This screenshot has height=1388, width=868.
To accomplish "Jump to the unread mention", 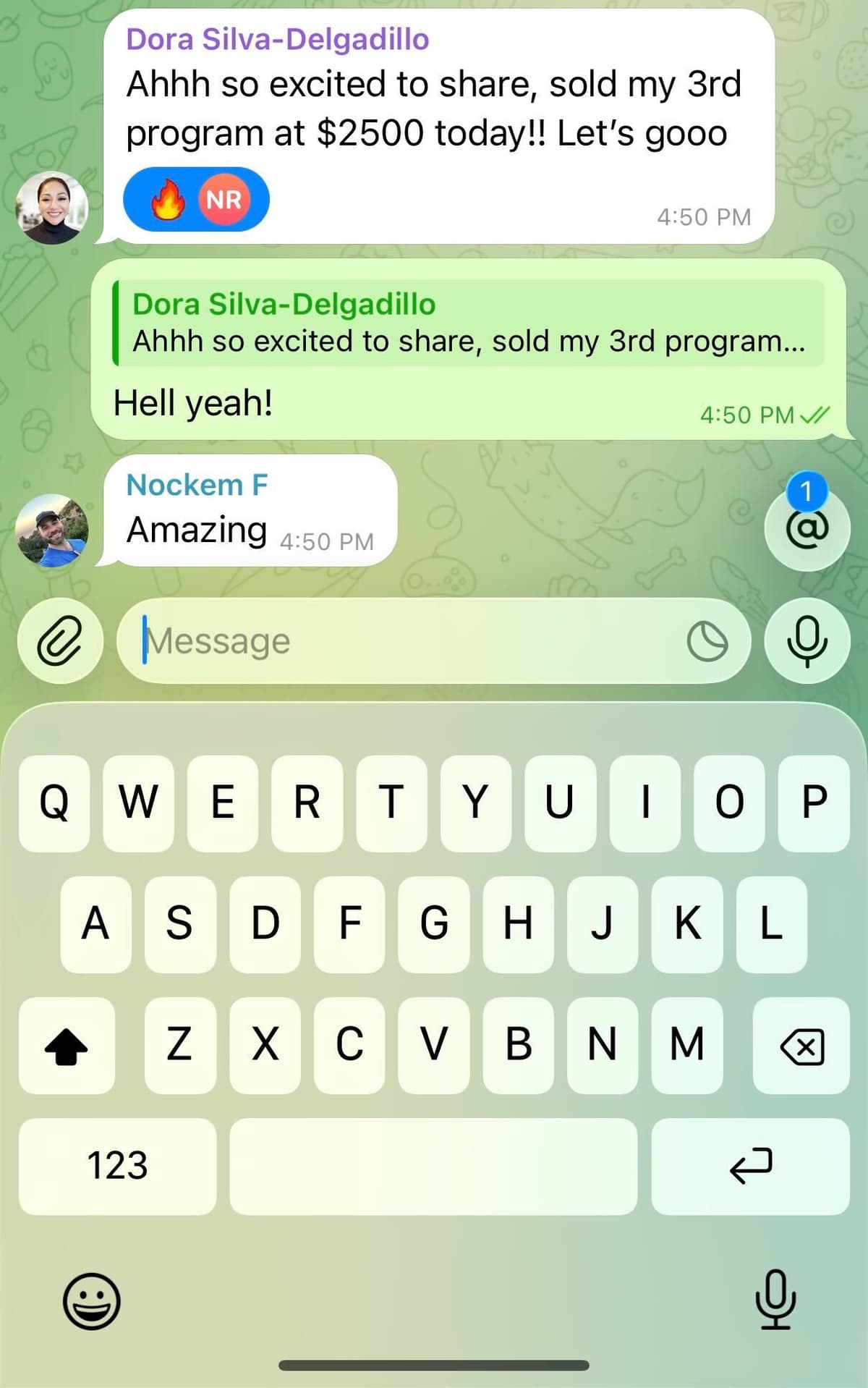I will (807, 528).
